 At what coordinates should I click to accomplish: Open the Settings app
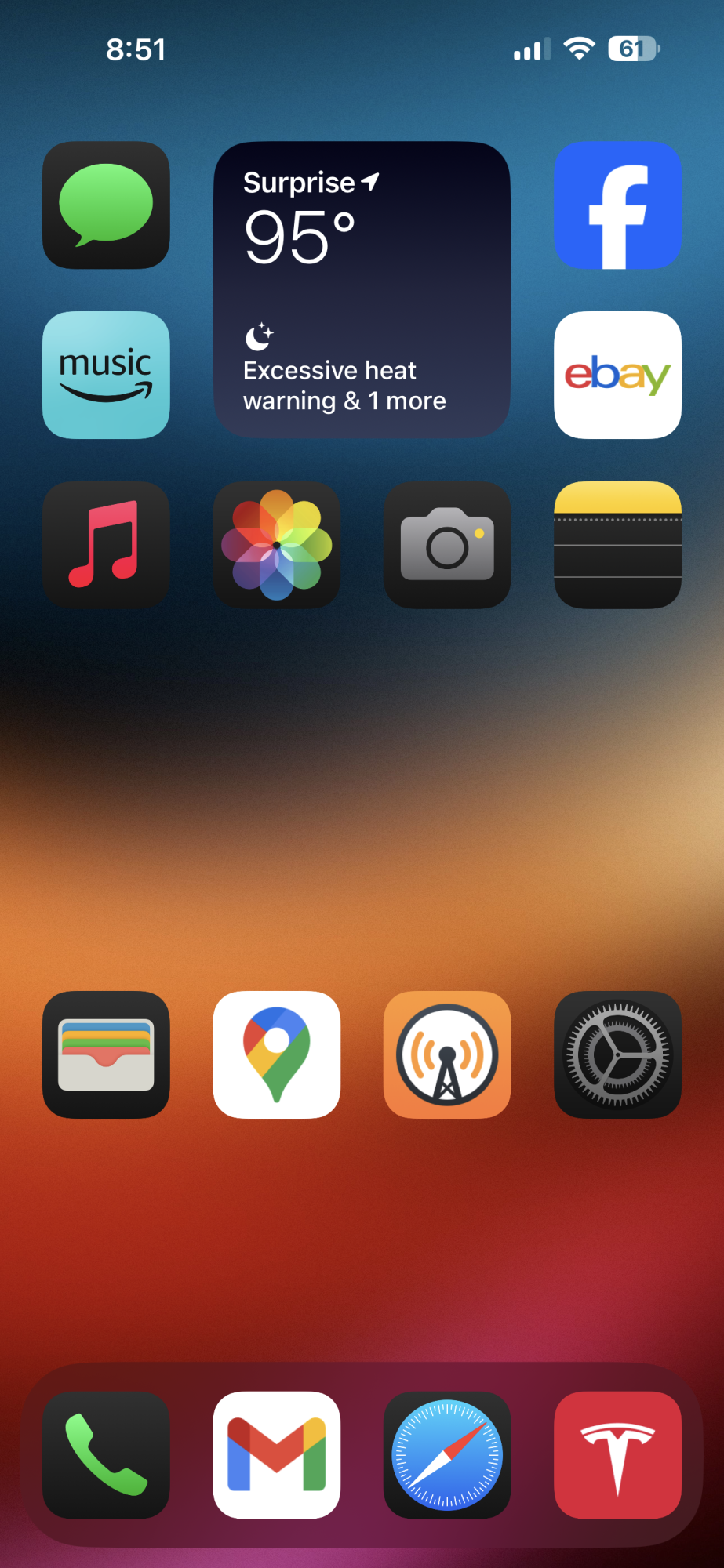[x=617, y=1054]
